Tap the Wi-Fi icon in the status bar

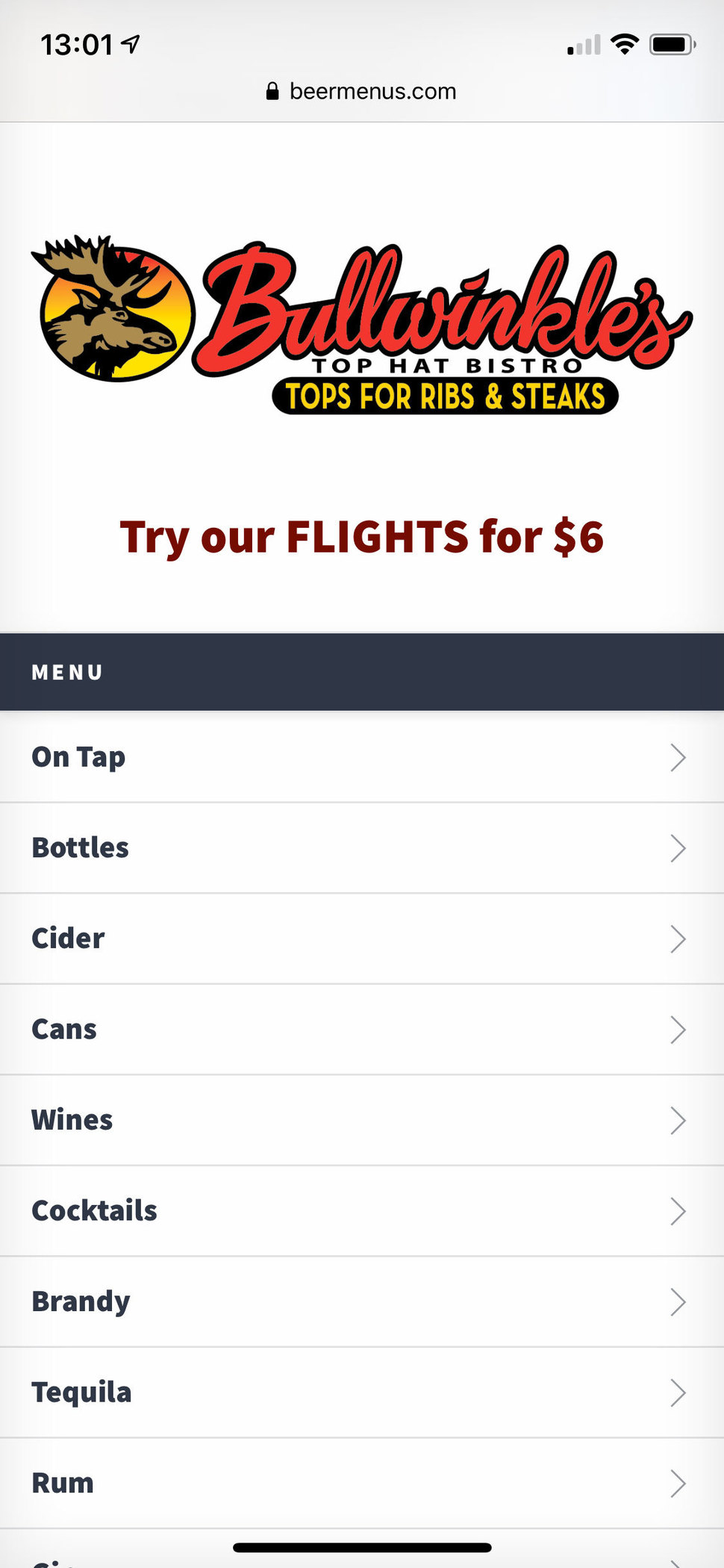[x=624, y=45]
